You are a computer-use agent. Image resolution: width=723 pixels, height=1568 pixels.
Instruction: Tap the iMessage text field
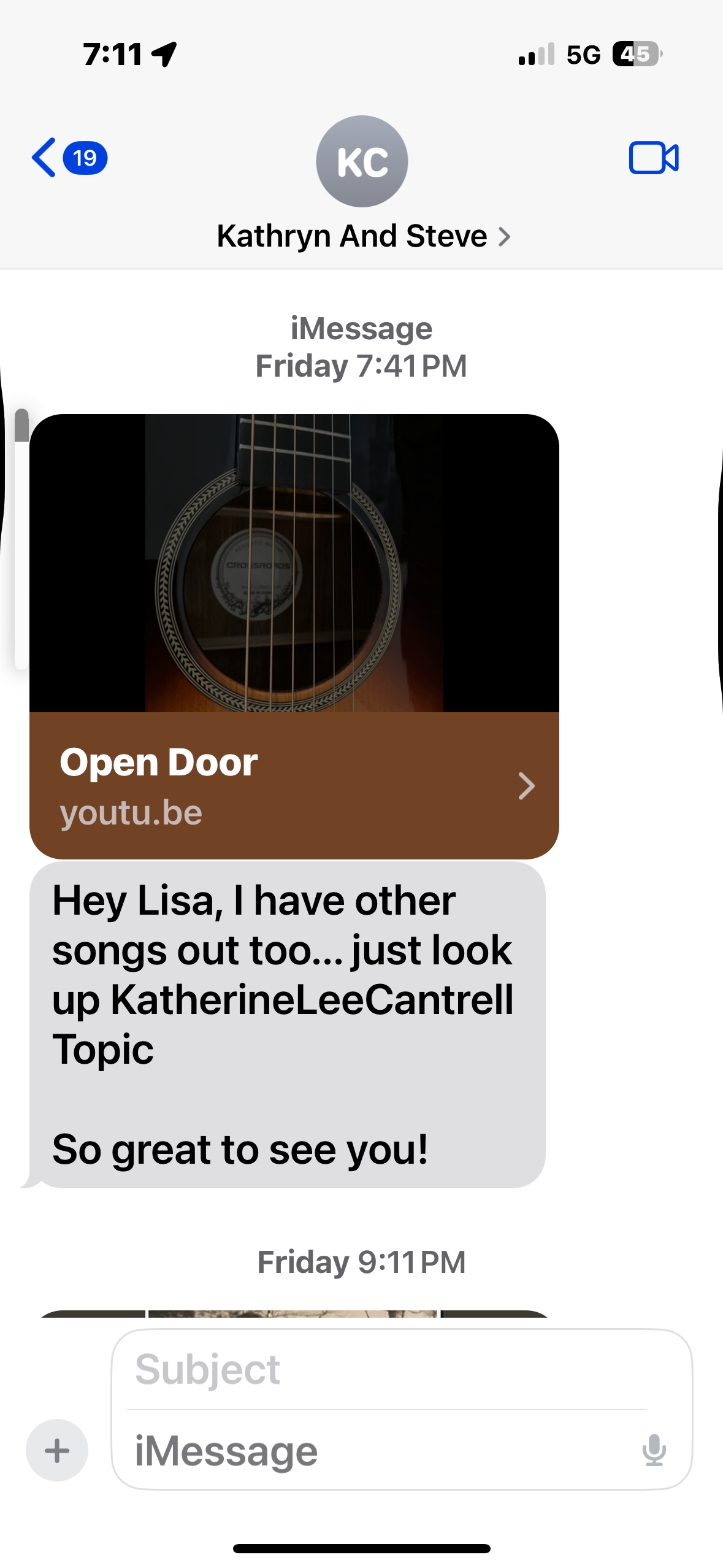click(380, 1452)
